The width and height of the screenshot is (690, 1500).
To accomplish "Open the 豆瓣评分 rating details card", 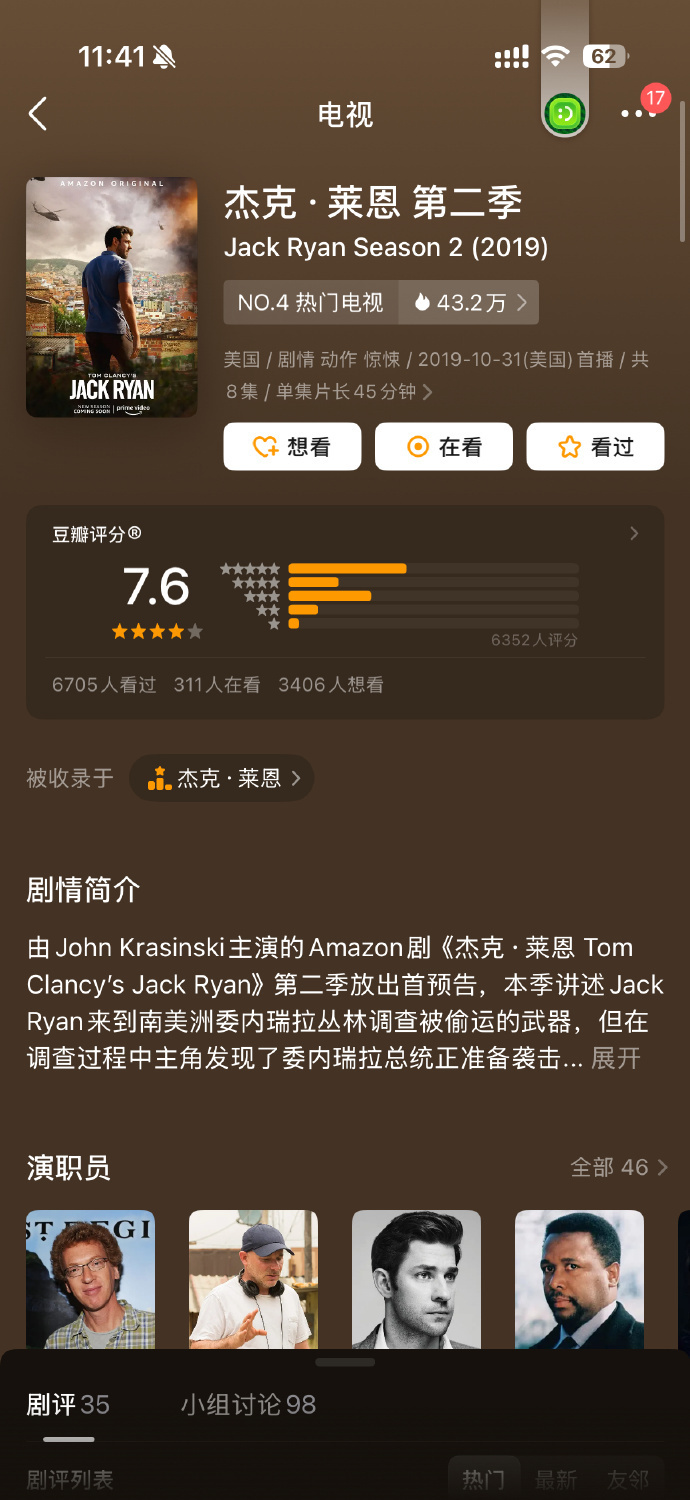I will (345, 610).
